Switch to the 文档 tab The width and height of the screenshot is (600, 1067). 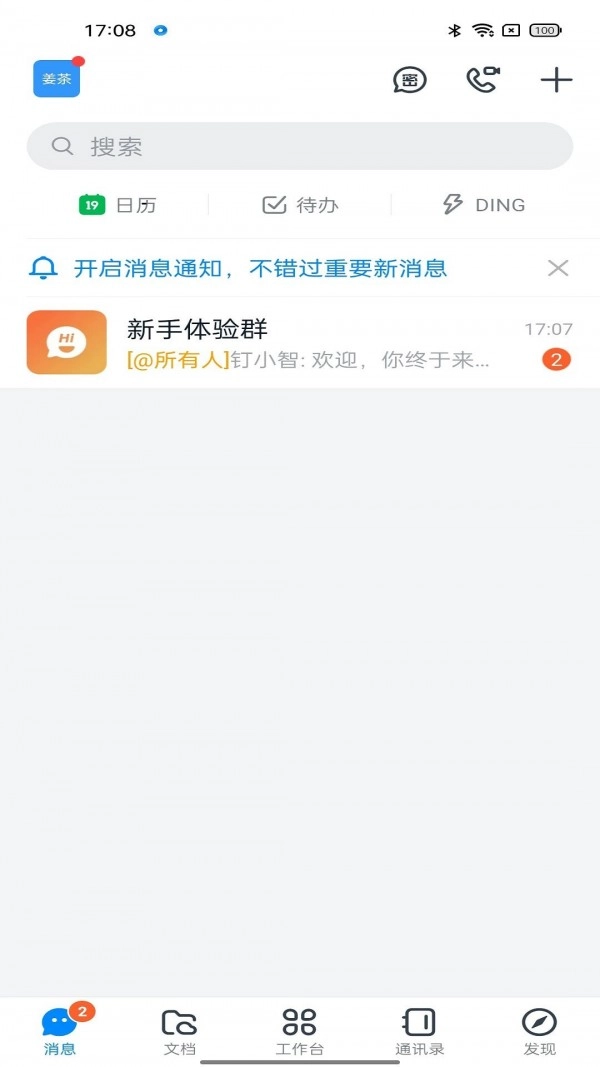(x=180, y=1031)
